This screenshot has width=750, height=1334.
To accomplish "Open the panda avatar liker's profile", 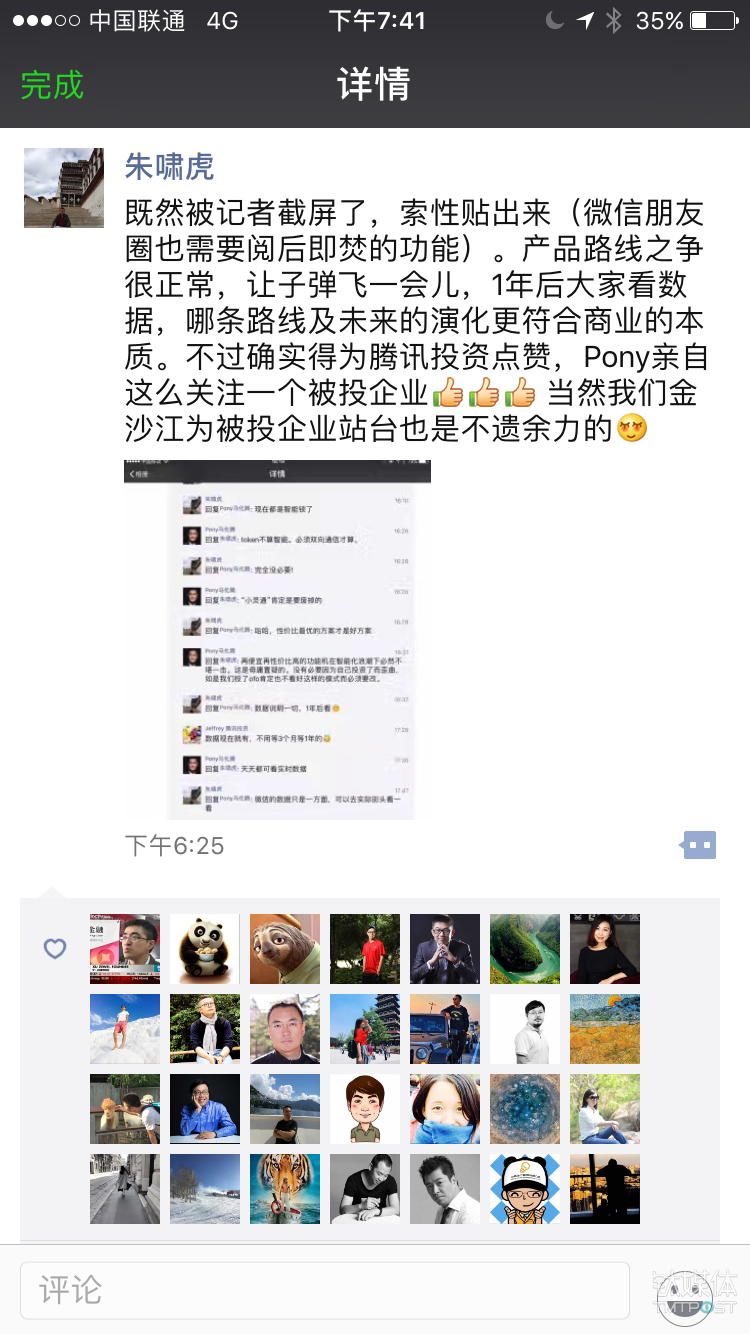I will pyautogui.click(x=205, y=949).
